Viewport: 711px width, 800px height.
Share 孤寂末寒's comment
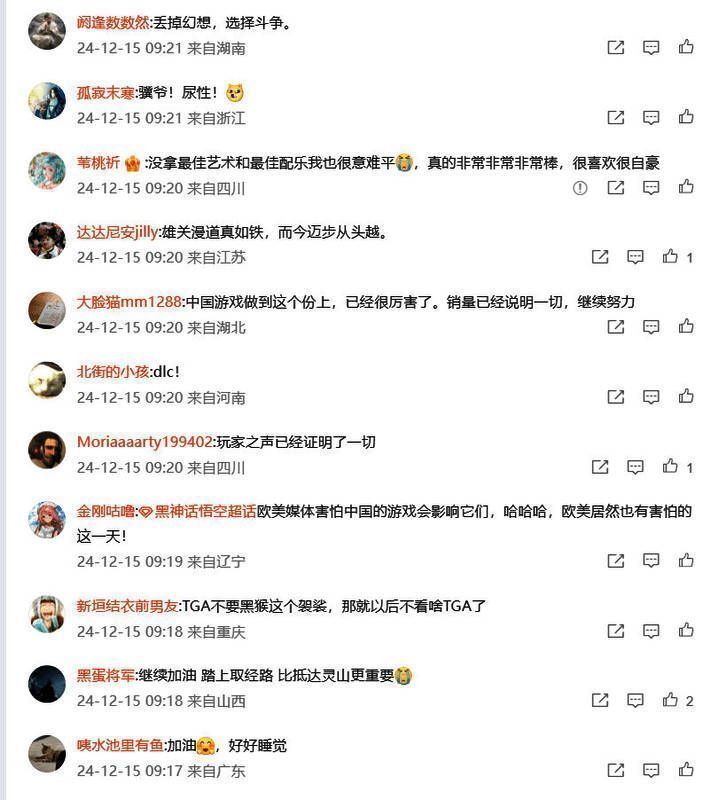pos(616,117)
